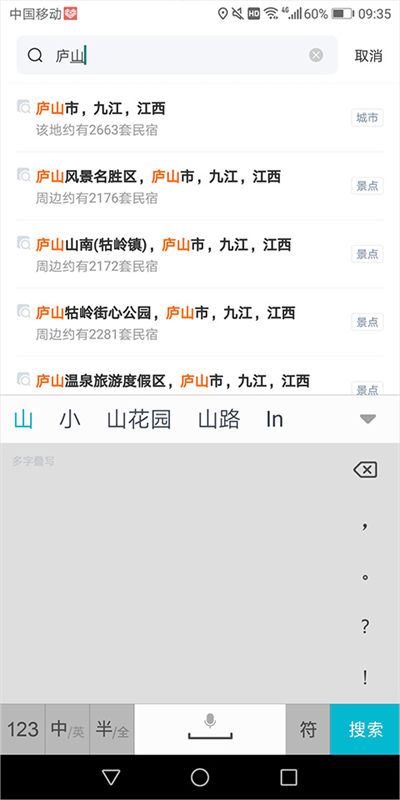Clear the search text with the X icon
Screen dimensions: 400x800
tap(316, 55)
